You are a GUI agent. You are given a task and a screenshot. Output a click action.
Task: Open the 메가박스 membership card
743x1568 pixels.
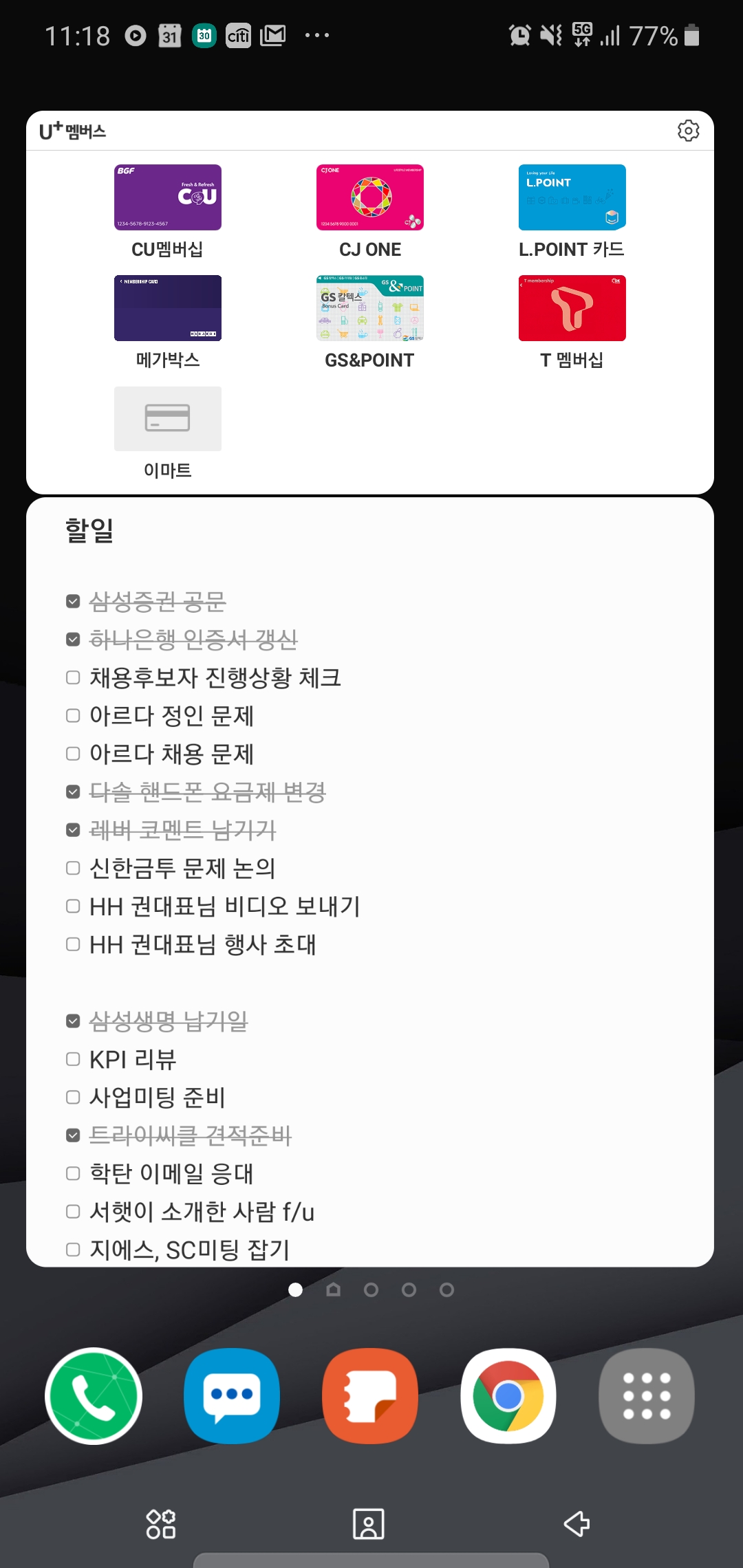coord(167,308)
